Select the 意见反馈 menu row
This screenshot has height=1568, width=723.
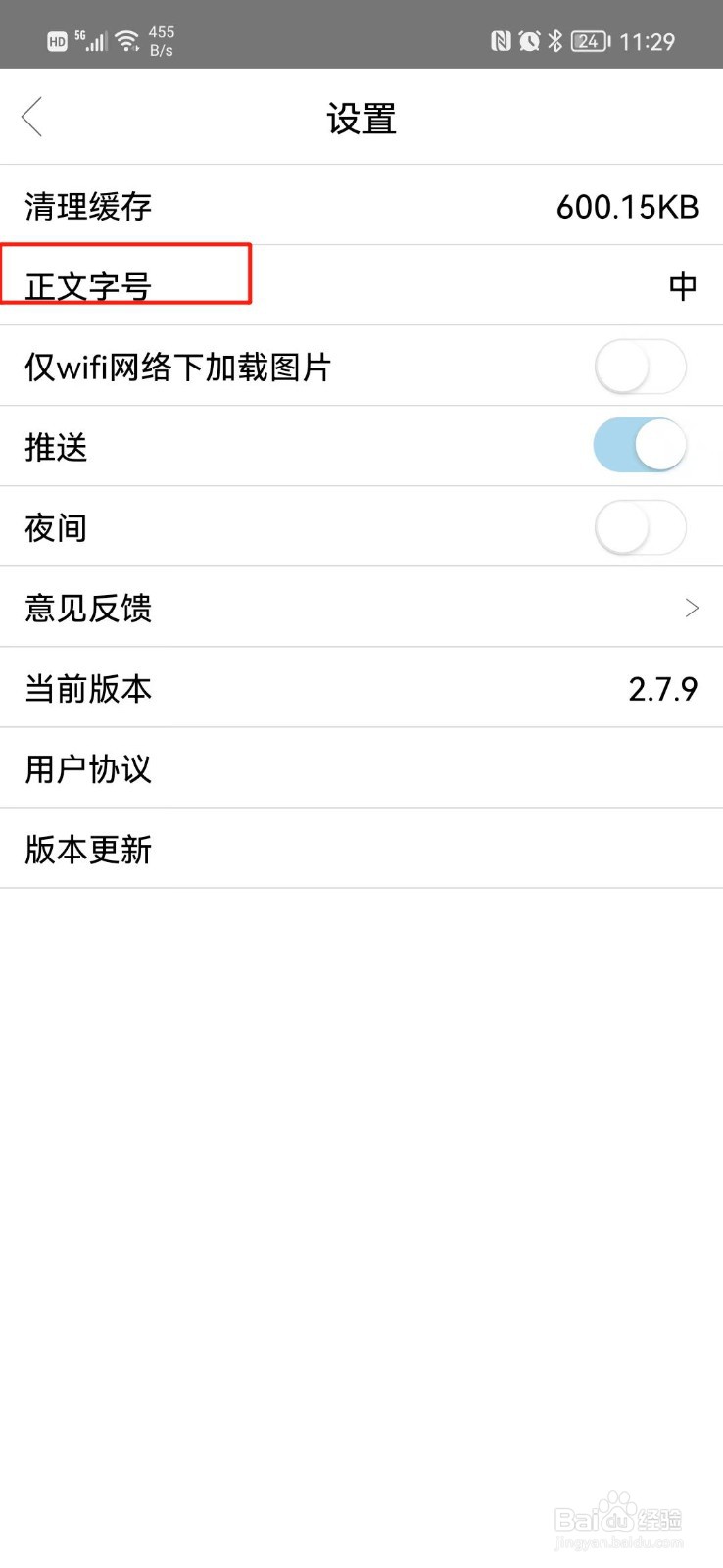coord(87,608)
